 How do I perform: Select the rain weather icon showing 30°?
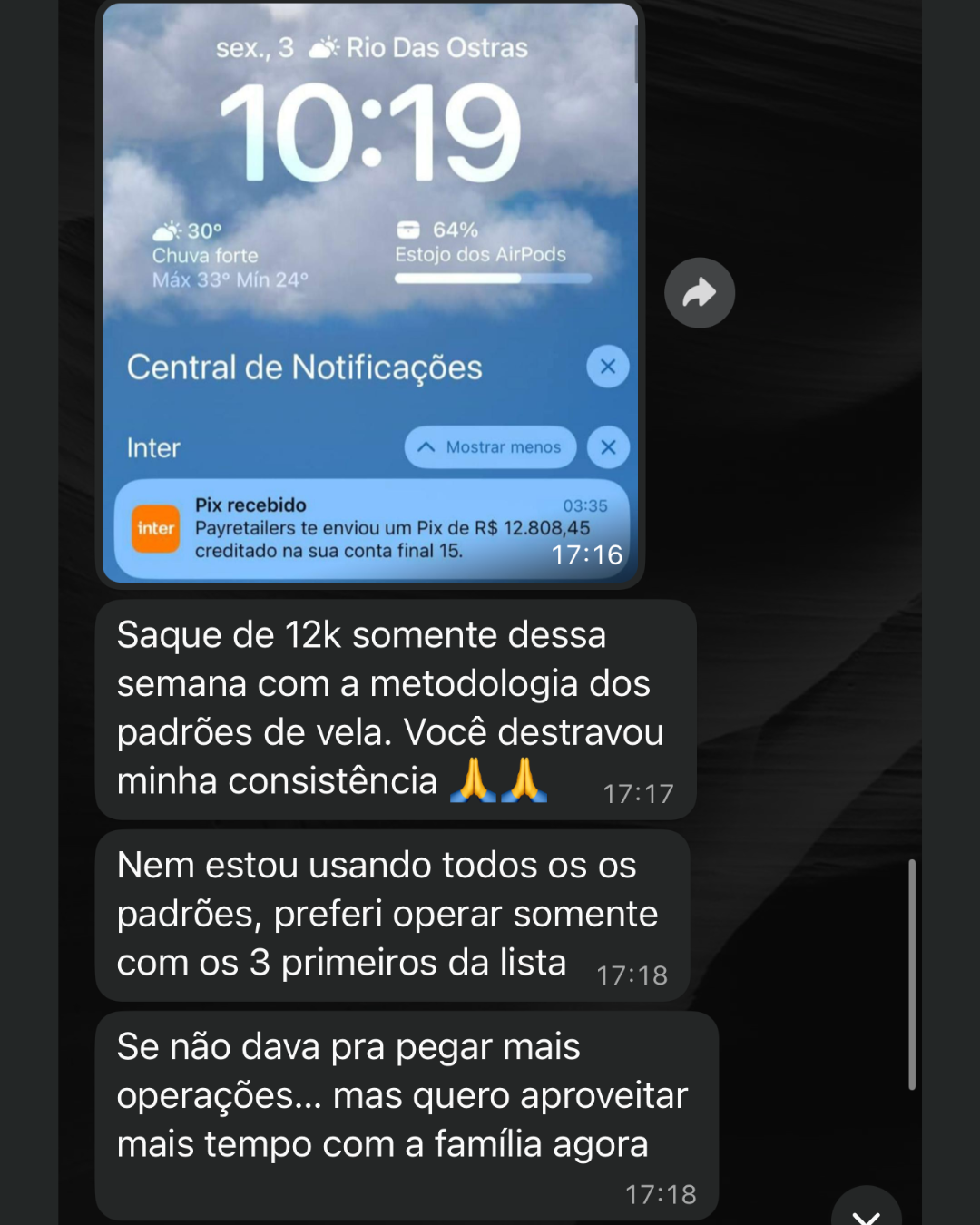click(168, 230)
